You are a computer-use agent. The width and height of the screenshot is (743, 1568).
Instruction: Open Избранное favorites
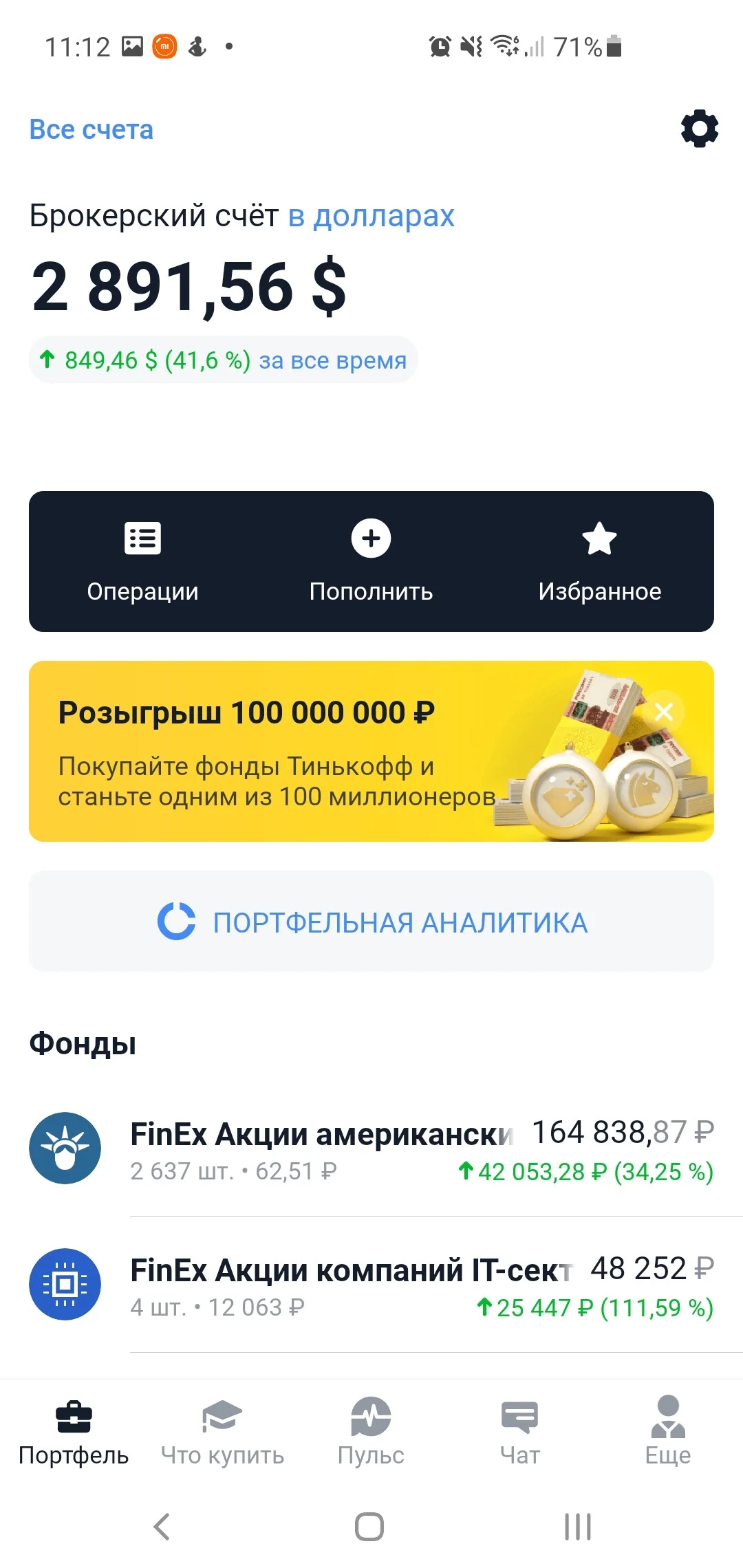click(x=600, y=561)
